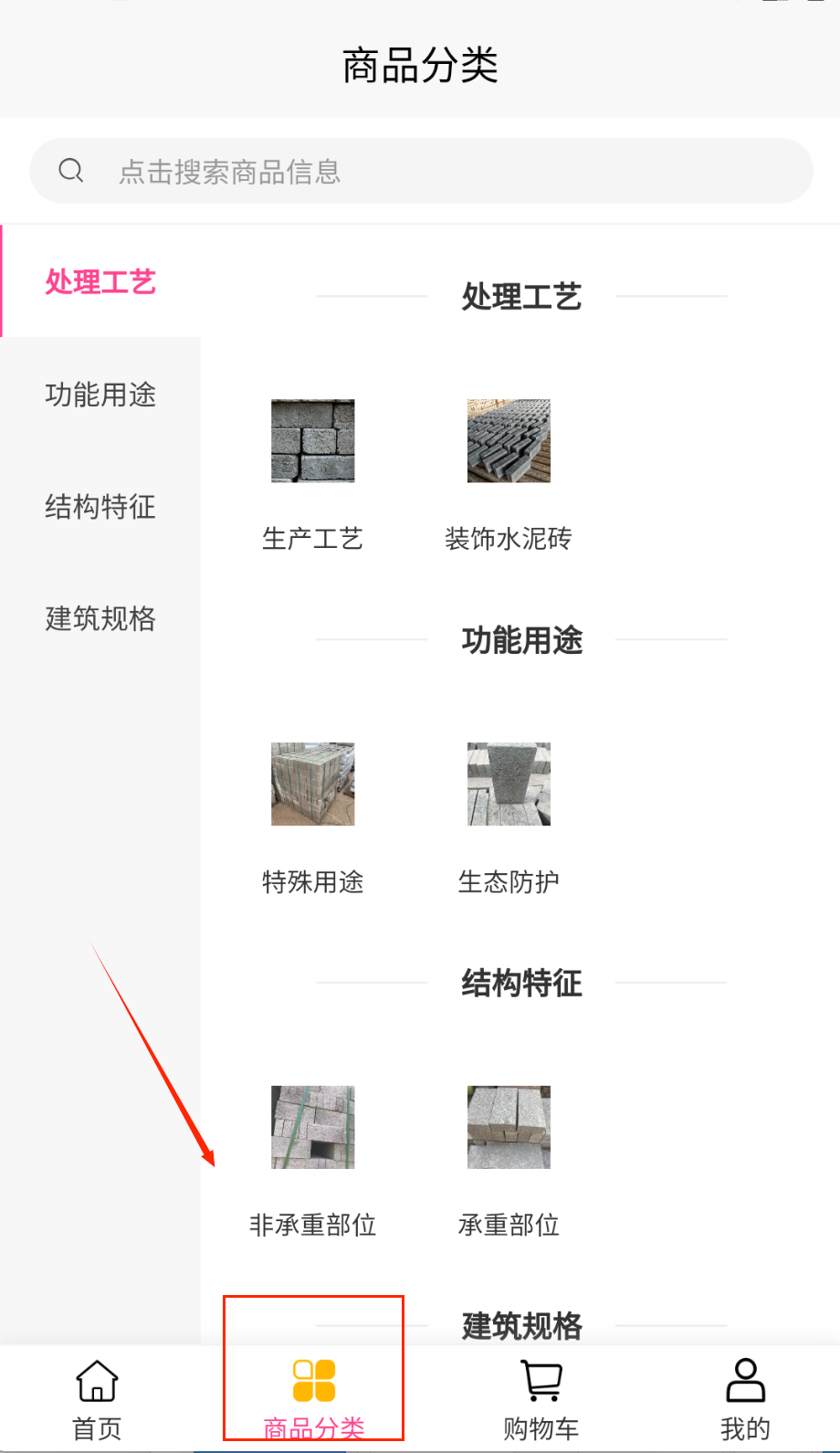Open the product search box
840x1453 pixels.
420,171
